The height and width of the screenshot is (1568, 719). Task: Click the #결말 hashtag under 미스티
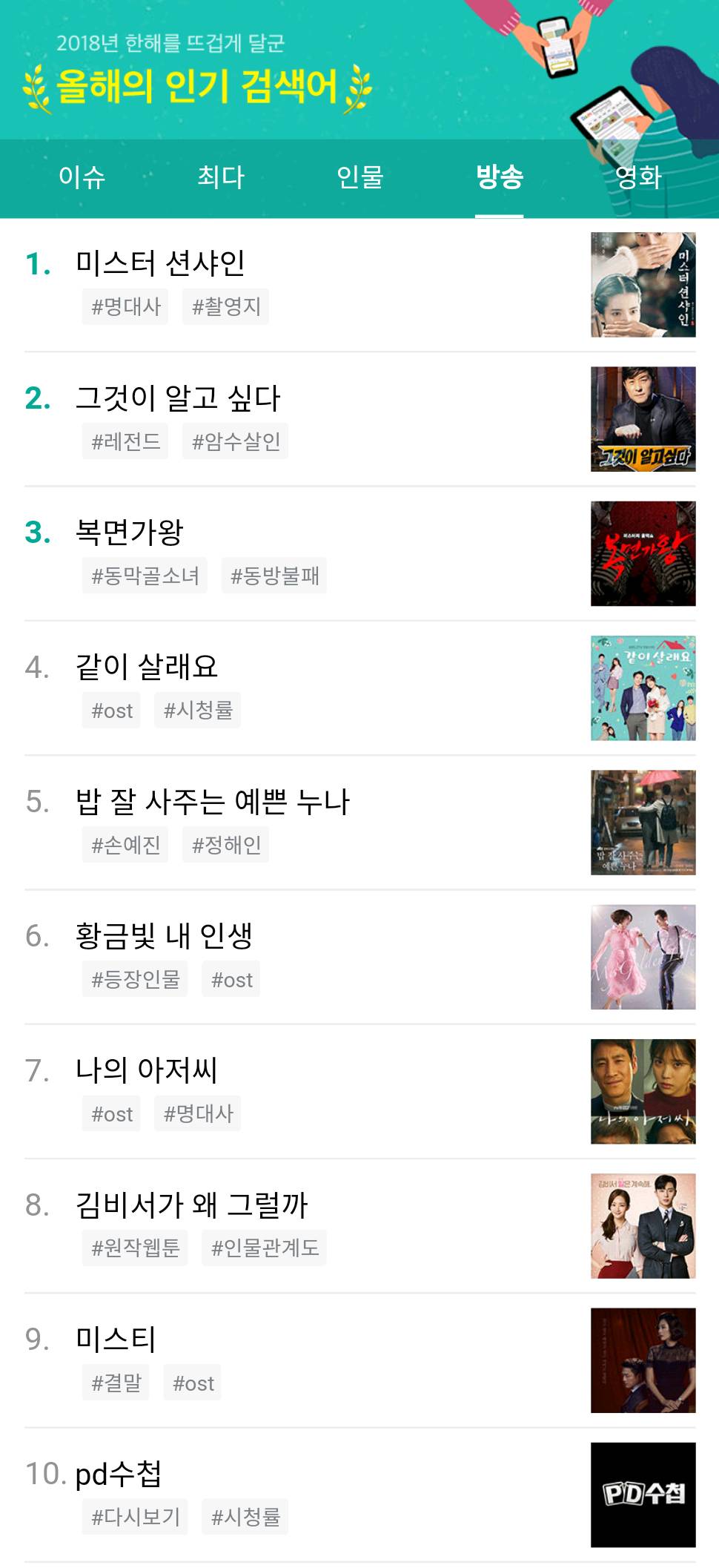click(116, 1382)
